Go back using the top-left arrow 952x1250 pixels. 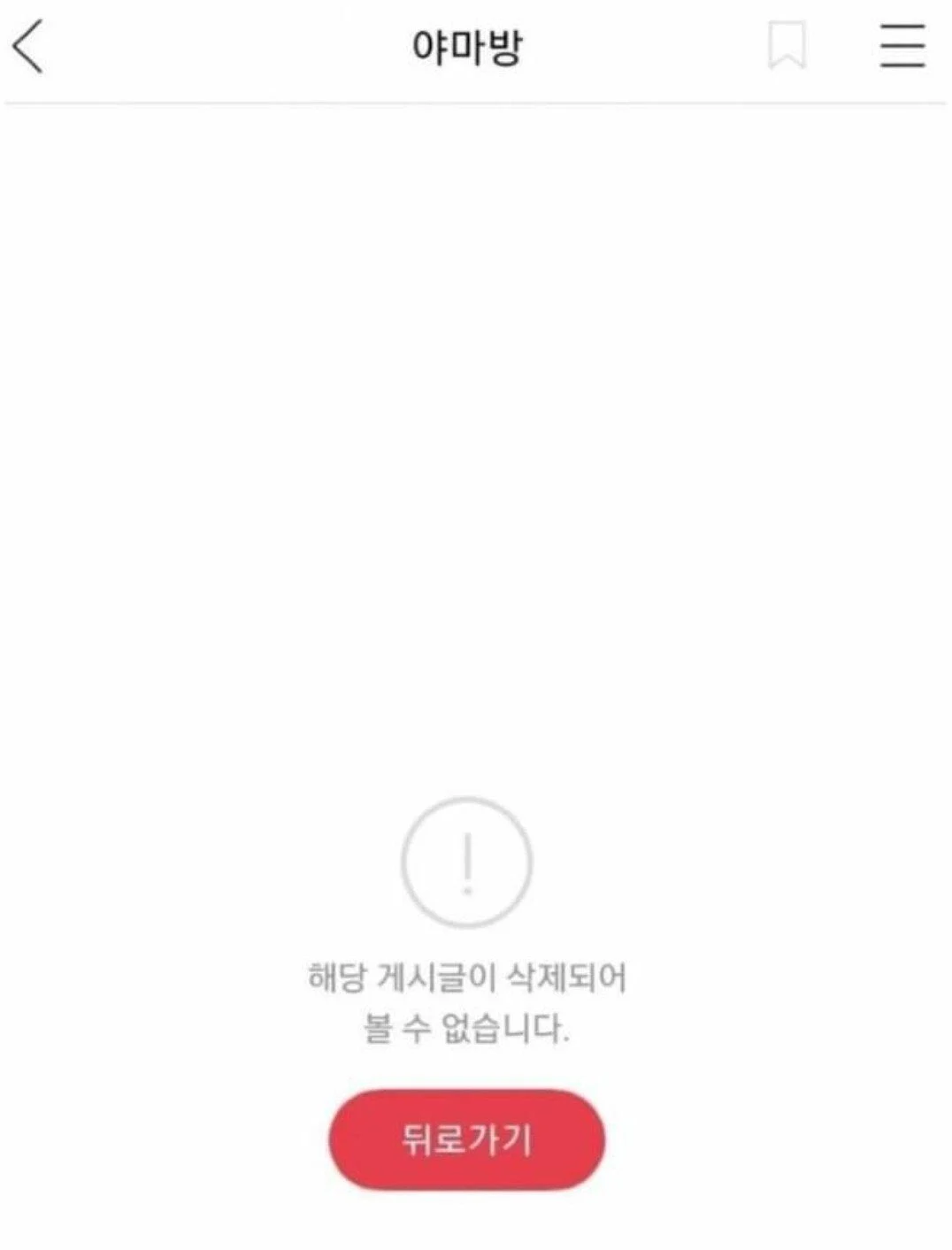tap(28, 47)
